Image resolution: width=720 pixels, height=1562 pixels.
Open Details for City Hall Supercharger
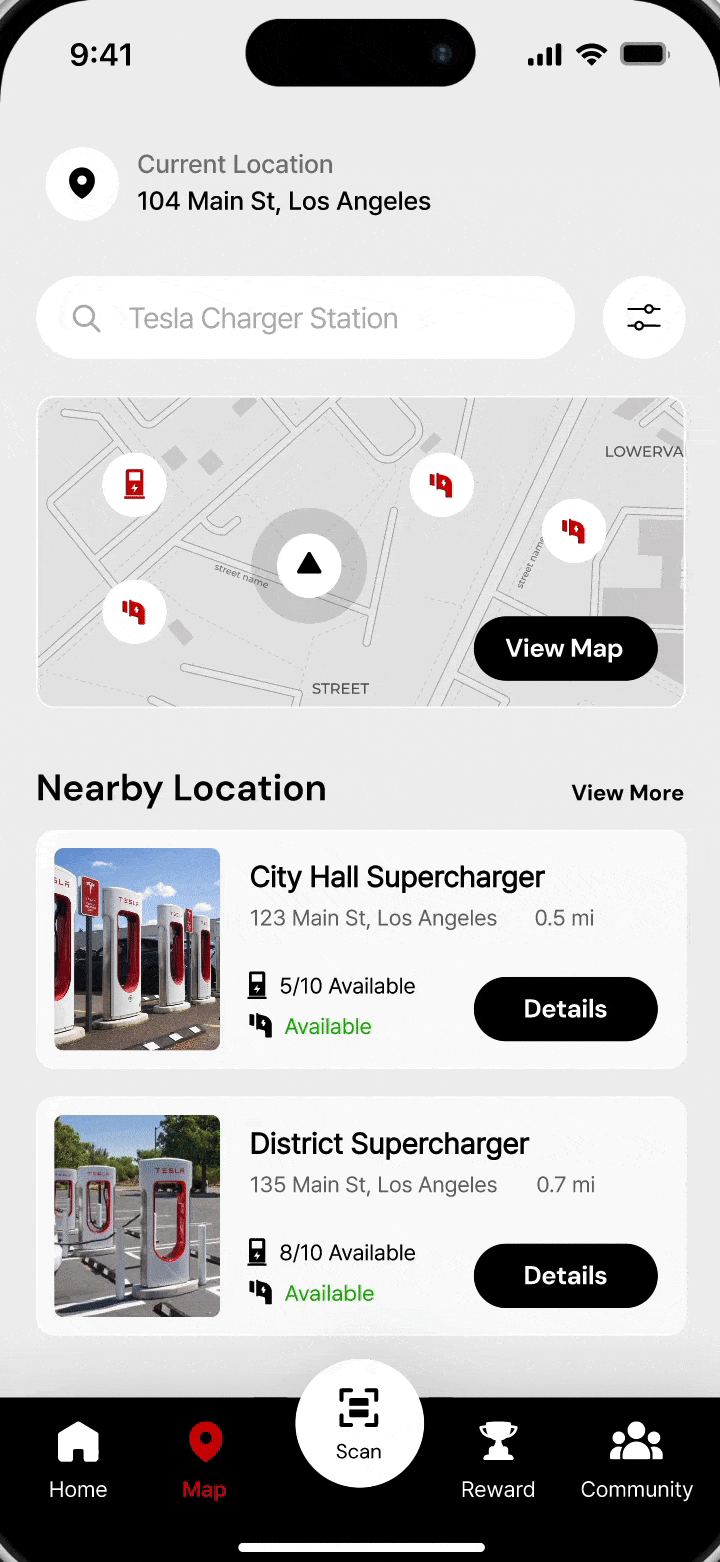pyautogui.click(x=565, y=1009)
